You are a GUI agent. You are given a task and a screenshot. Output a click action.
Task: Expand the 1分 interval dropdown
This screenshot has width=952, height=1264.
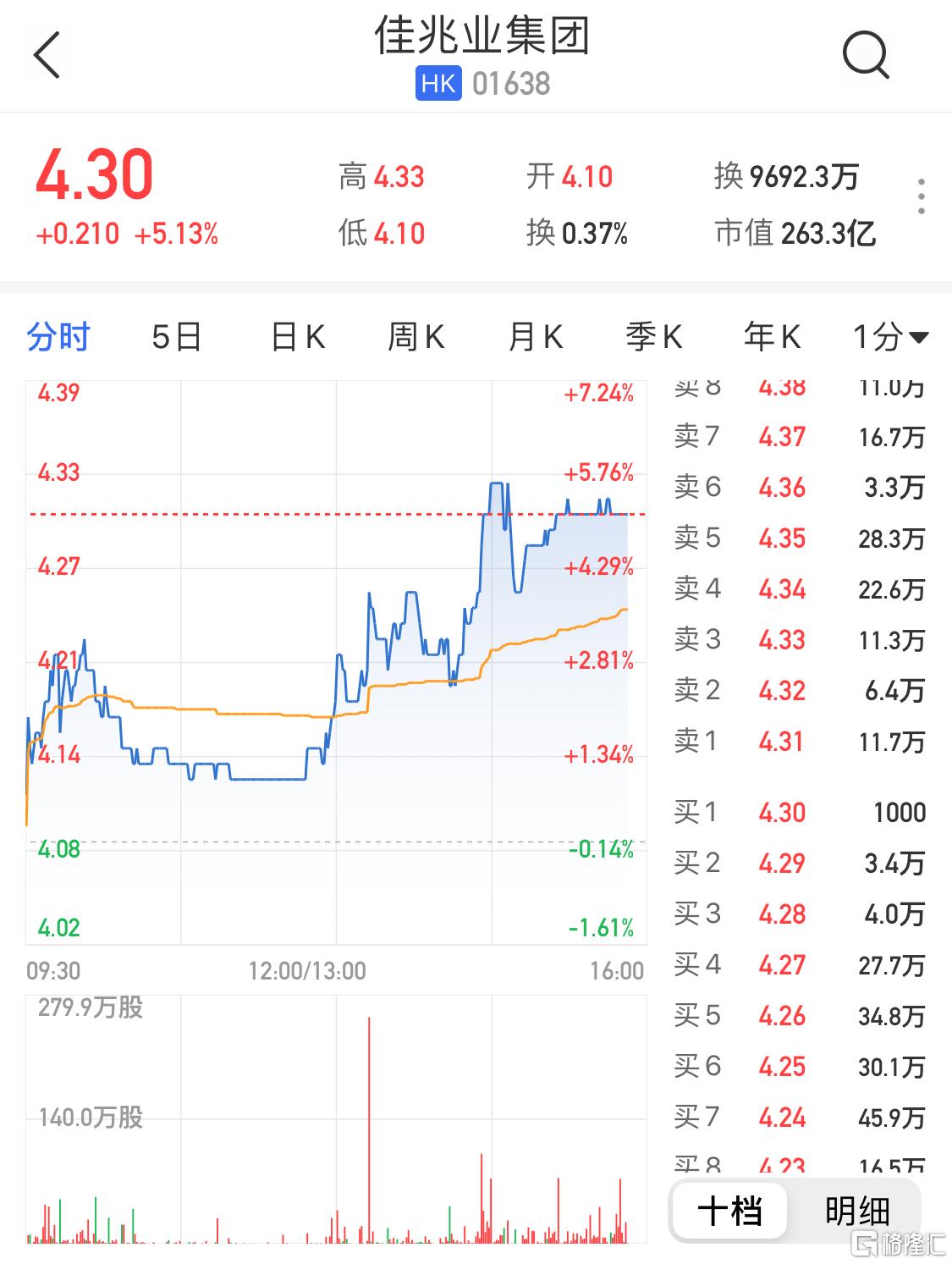(890, 337)
